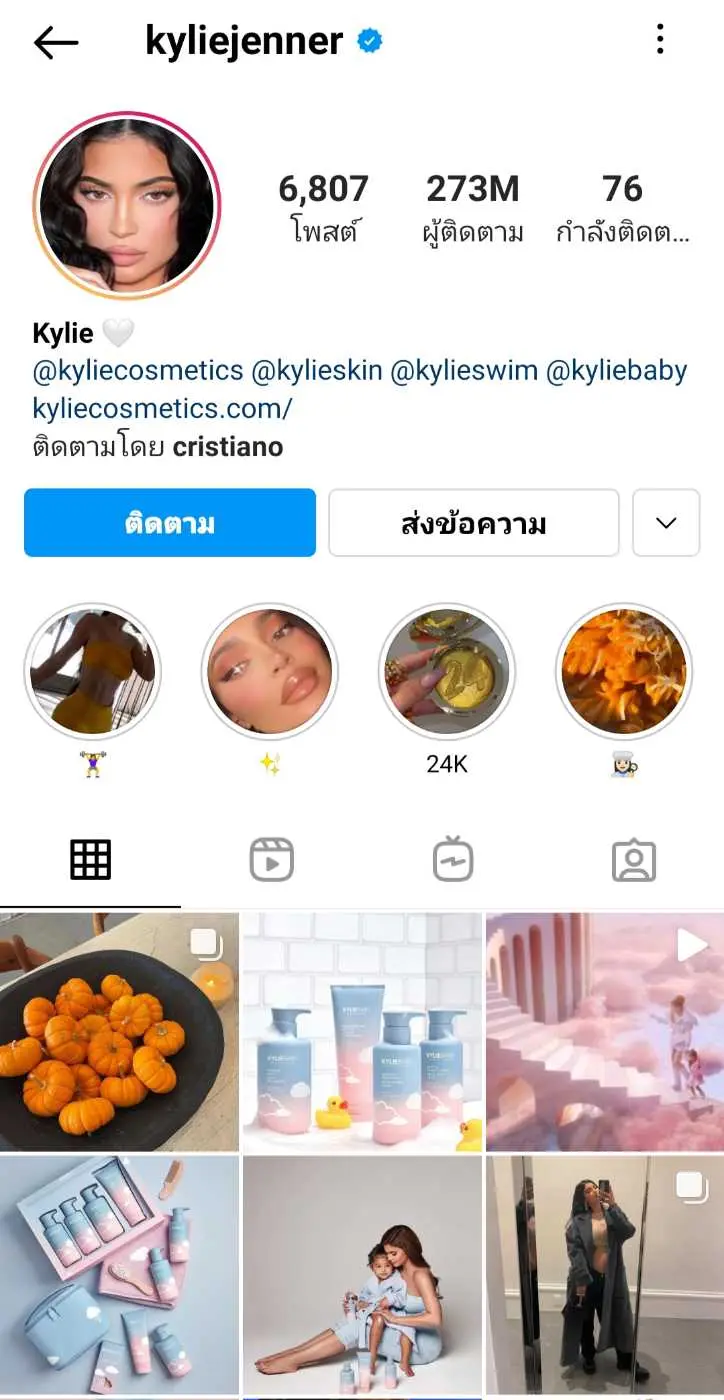Switch to the IGTV tab
This screenshot has width=724, height=1400.
(452, 860)
